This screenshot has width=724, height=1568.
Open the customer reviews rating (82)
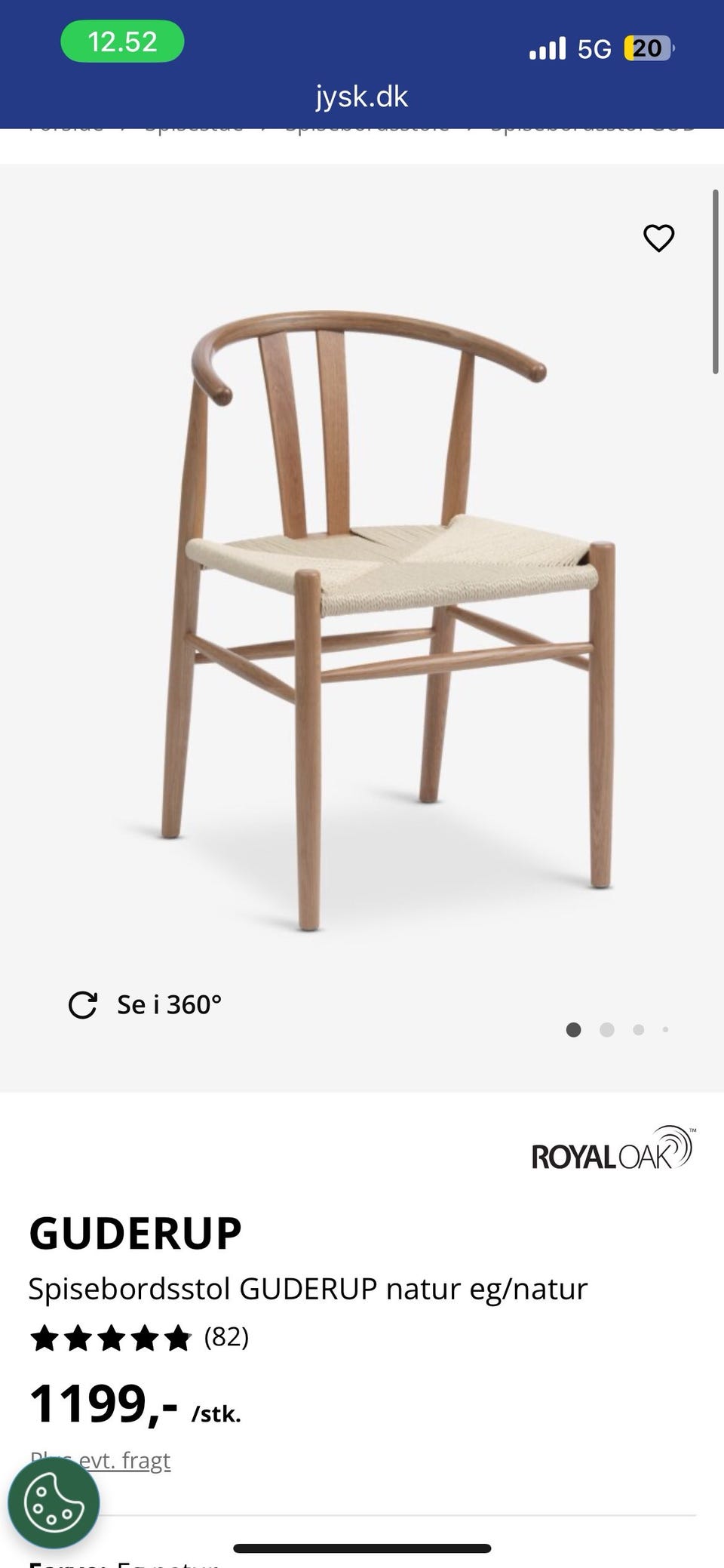[140, 1338]
